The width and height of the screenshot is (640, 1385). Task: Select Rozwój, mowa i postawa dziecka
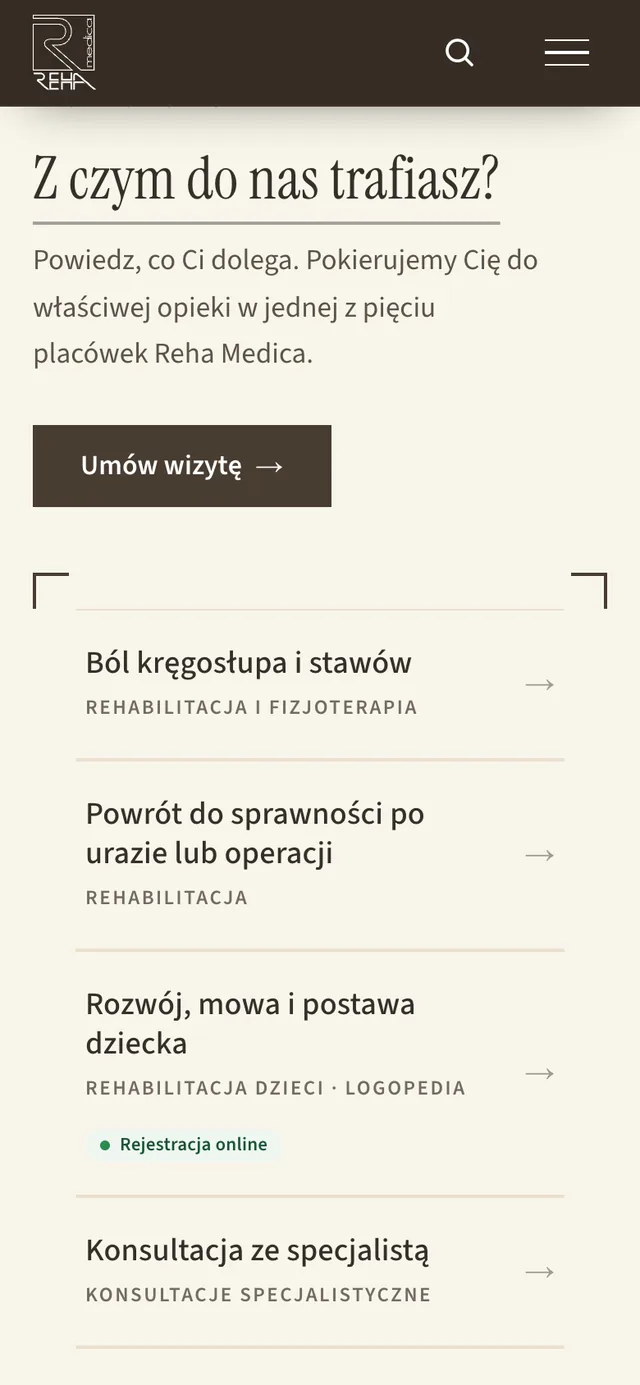coord(320,1074)
